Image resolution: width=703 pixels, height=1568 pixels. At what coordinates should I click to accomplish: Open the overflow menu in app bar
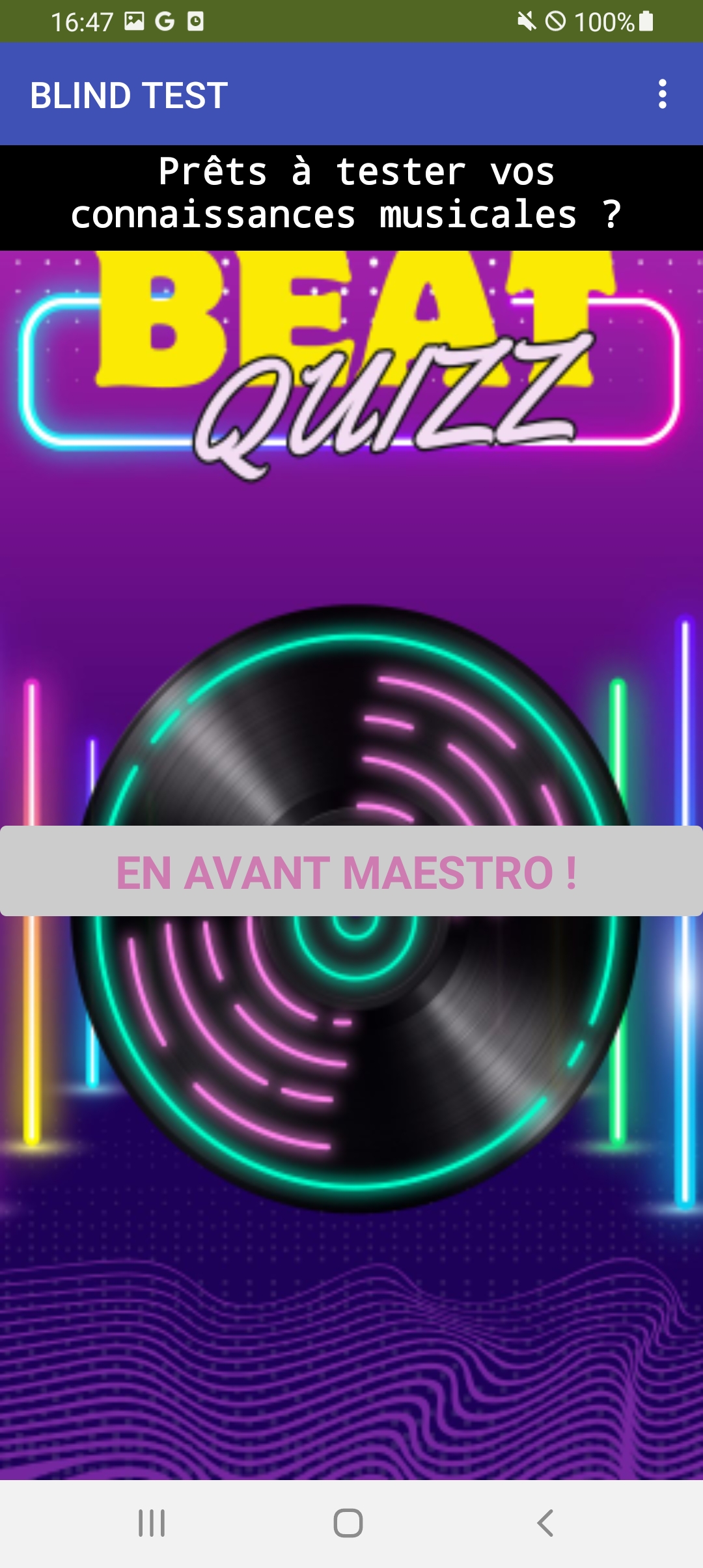pos(662,94)
